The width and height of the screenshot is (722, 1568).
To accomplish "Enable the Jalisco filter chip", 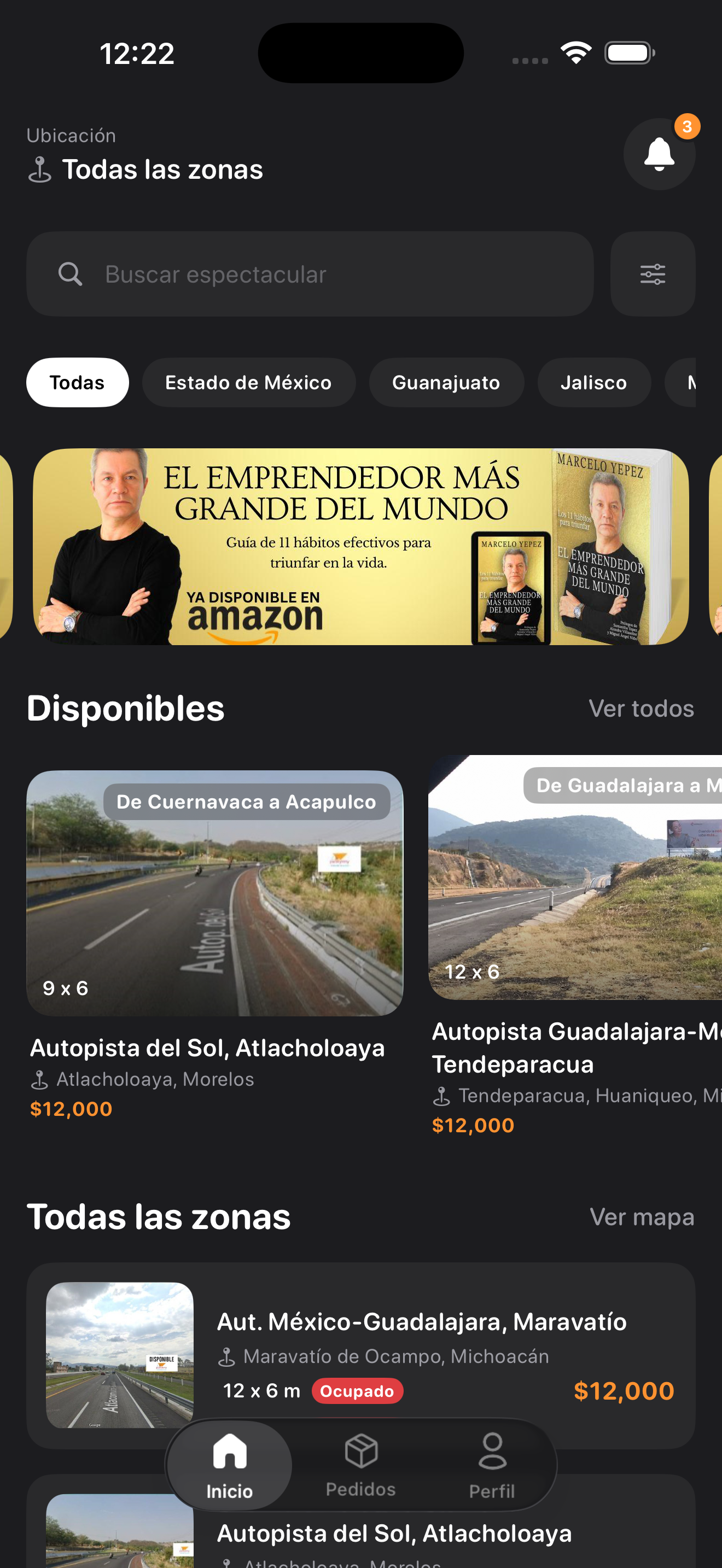I will [593, 382].
